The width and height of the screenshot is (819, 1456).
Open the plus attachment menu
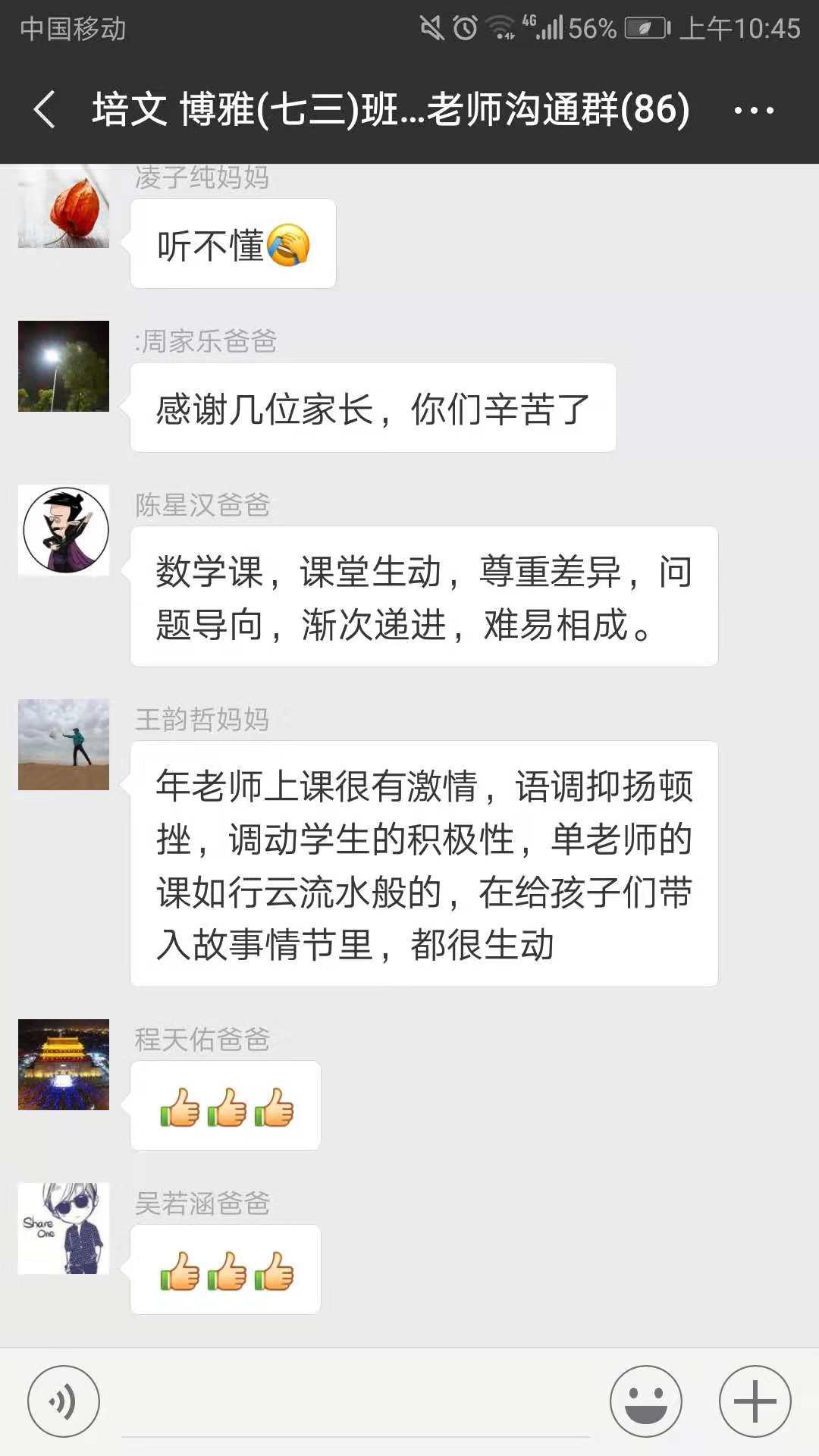[755, 1401]
